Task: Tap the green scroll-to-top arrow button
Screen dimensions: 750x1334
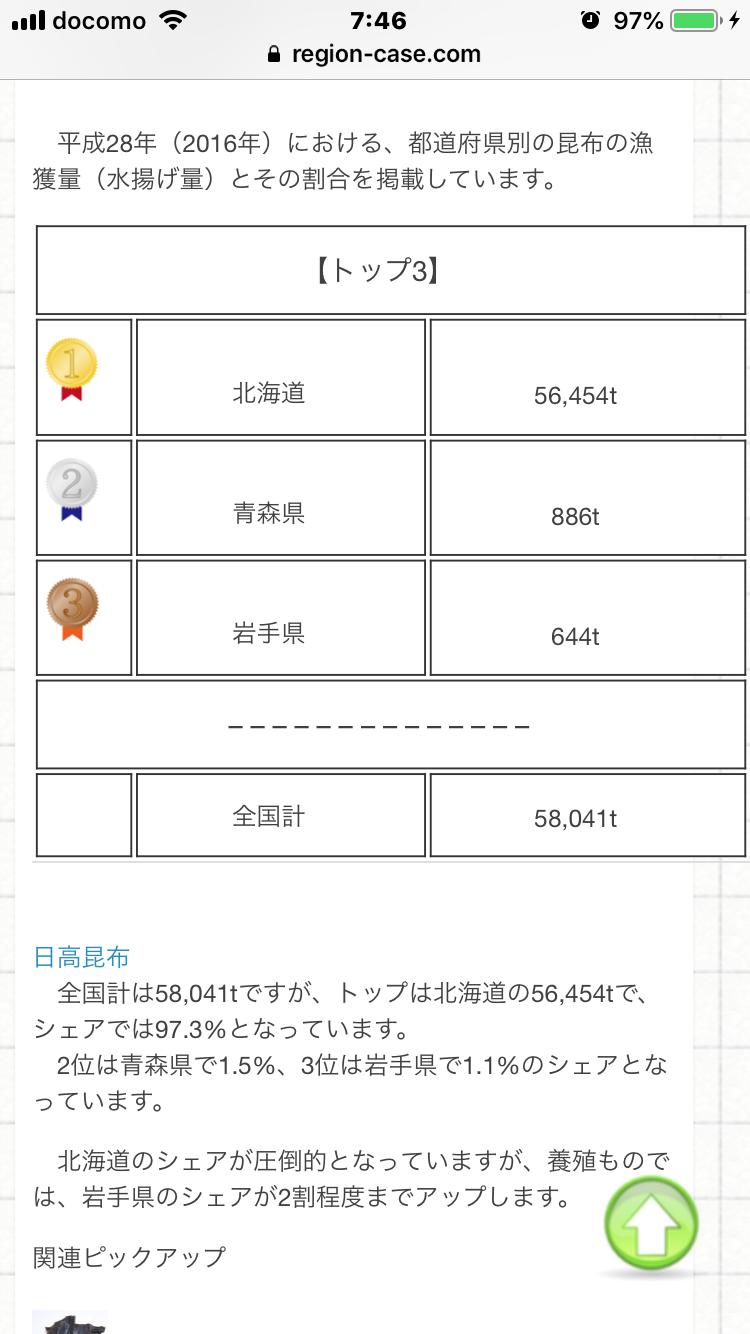Action: click(x=651, y=1223)
